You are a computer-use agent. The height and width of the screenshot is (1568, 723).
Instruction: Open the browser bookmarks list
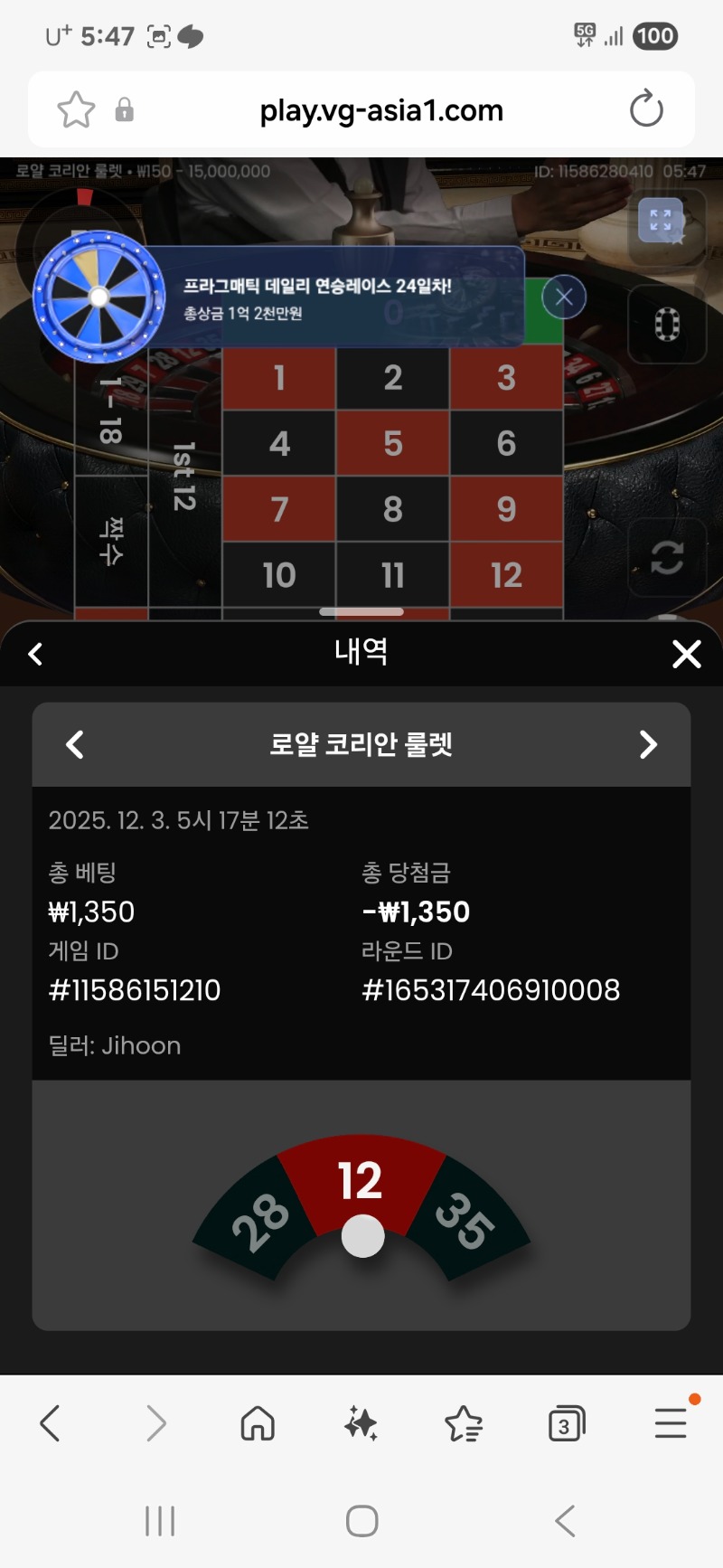click(x=464, y=1424)
